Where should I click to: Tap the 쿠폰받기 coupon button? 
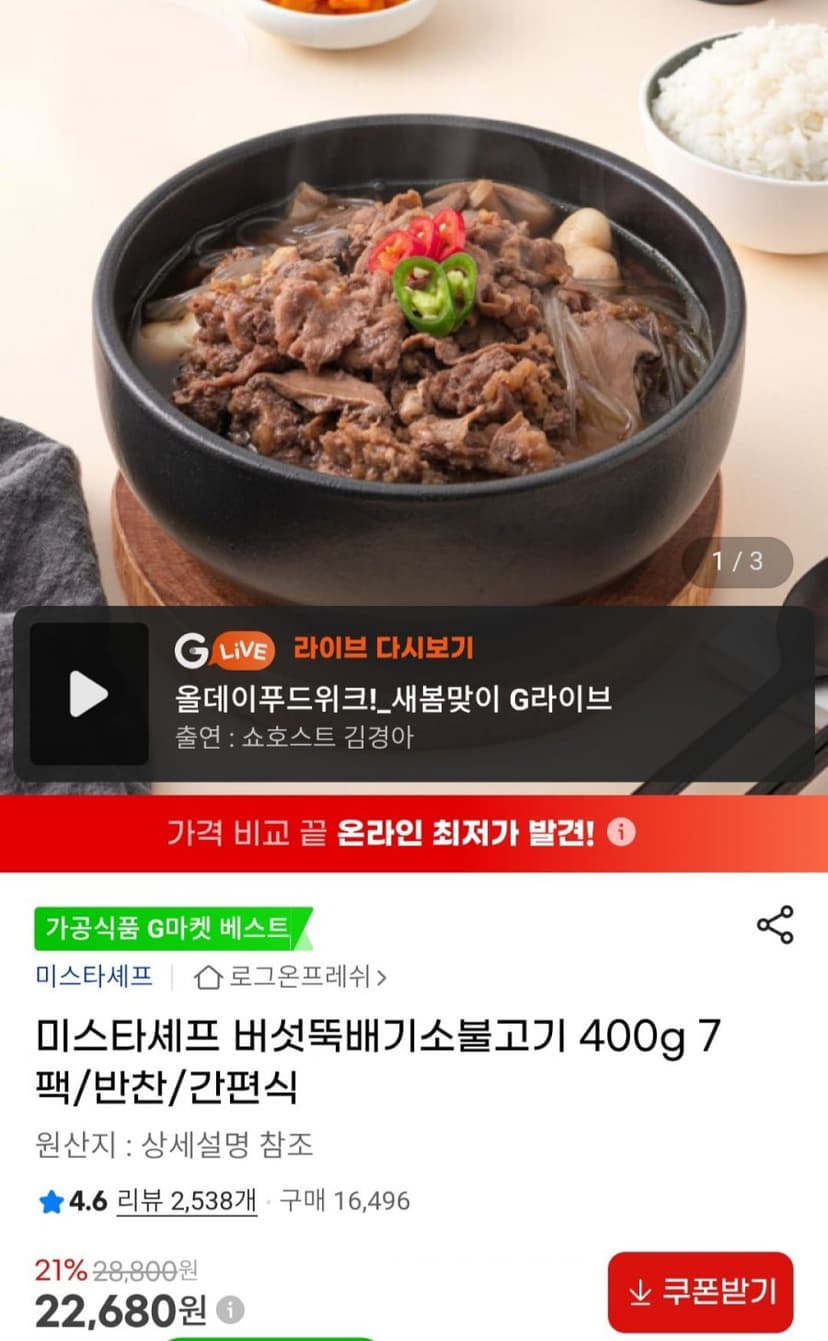click(x=700, y=1291)
